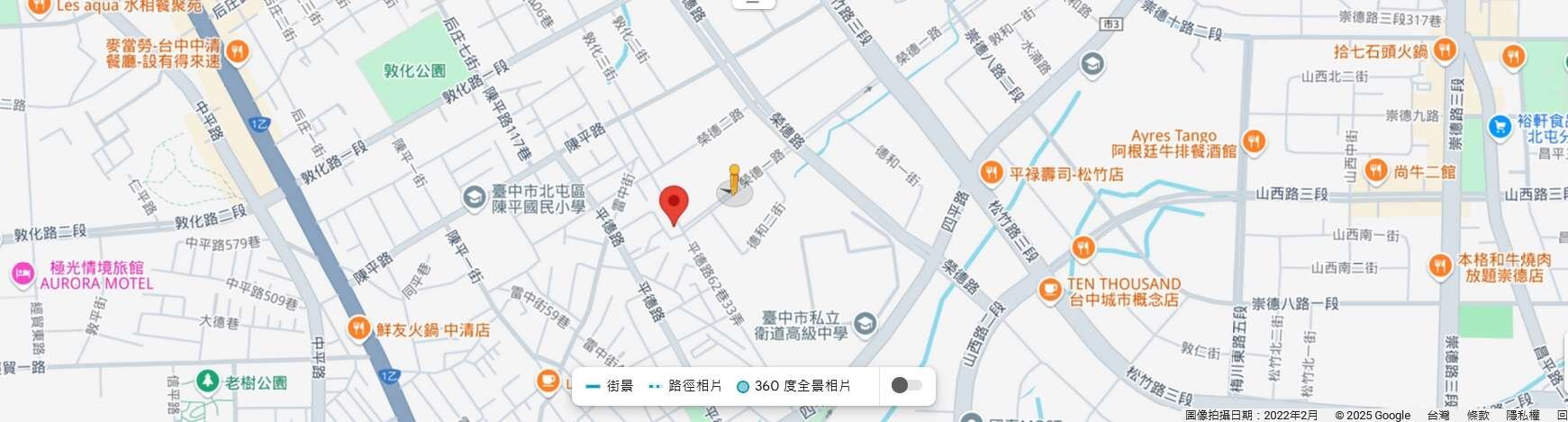The height and width of the screenshot is (422, 1568).
Task: Select the 尚牛二館 restaurant marker
Action: point(1375,170)
